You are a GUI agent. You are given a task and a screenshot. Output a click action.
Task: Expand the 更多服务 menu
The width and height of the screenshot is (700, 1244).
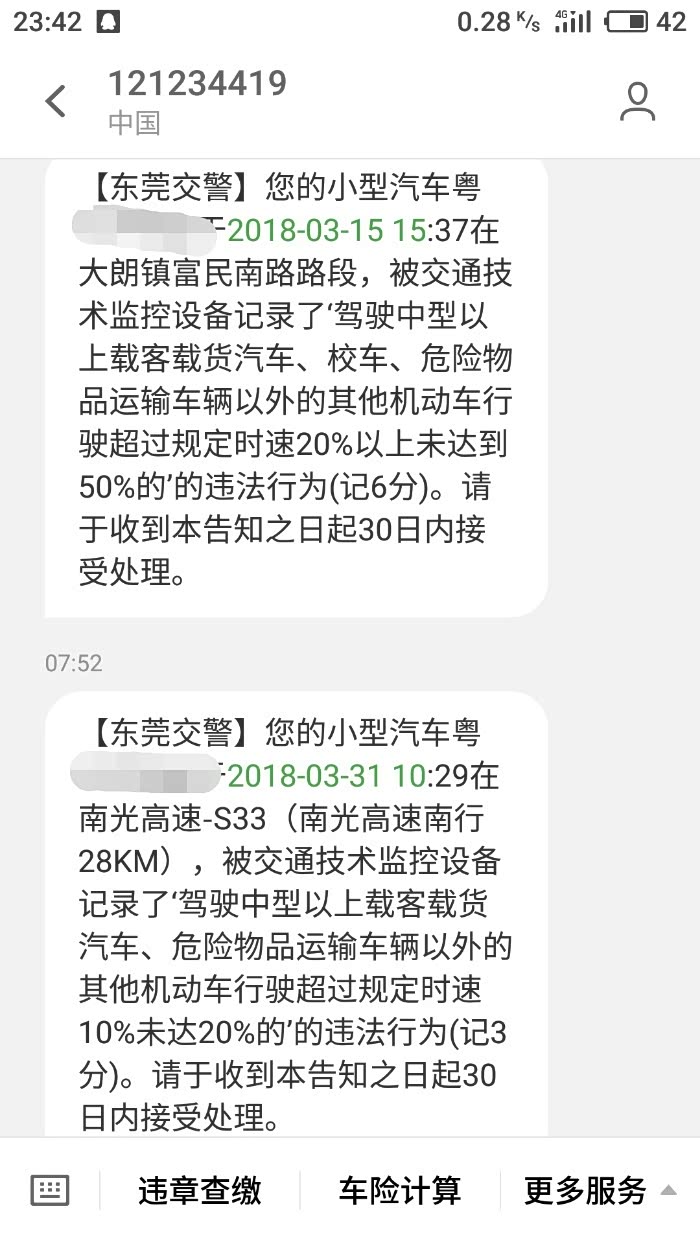(x=600, y=1190)
